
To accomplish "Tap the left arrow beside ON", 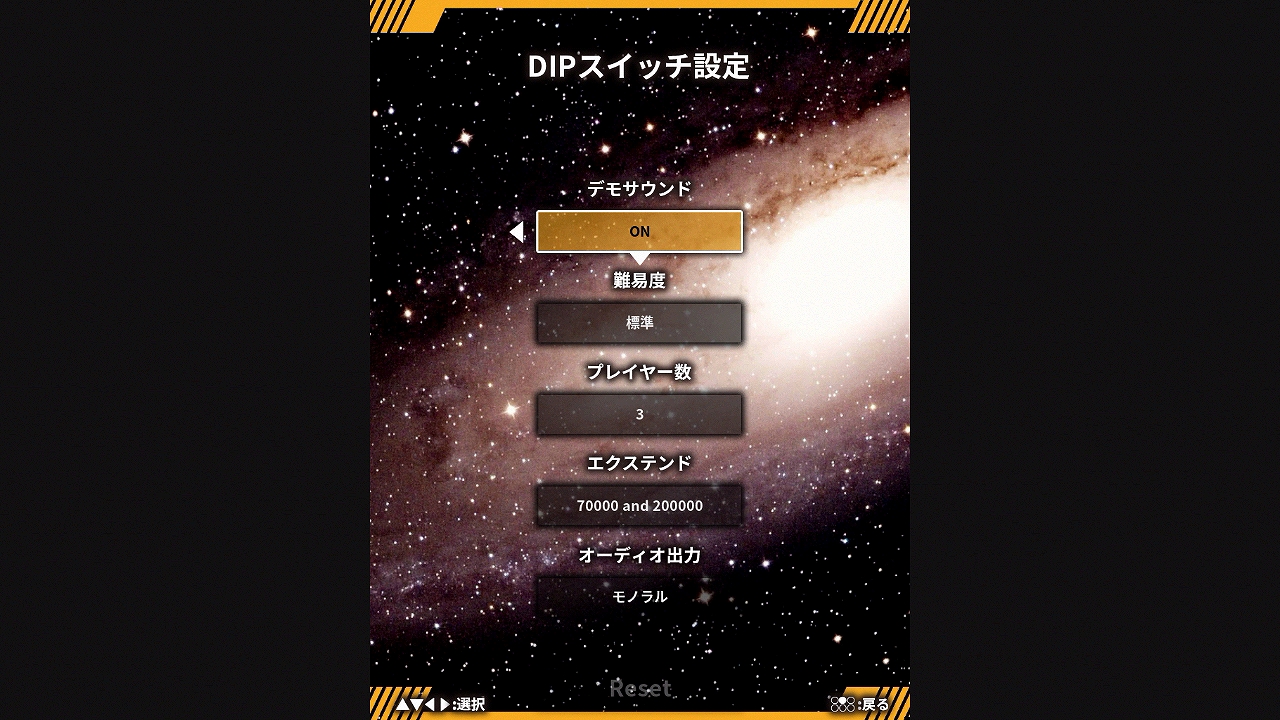I will pos(516,232).
